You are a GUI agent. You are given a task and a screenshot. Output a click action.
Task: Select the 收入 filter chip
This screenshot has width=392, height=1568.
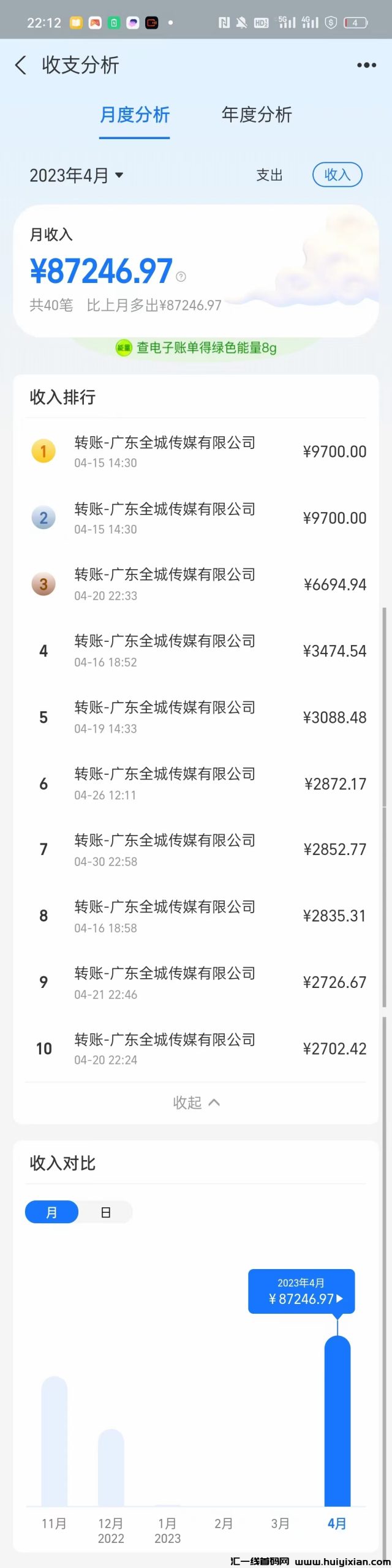coord(337,175)
